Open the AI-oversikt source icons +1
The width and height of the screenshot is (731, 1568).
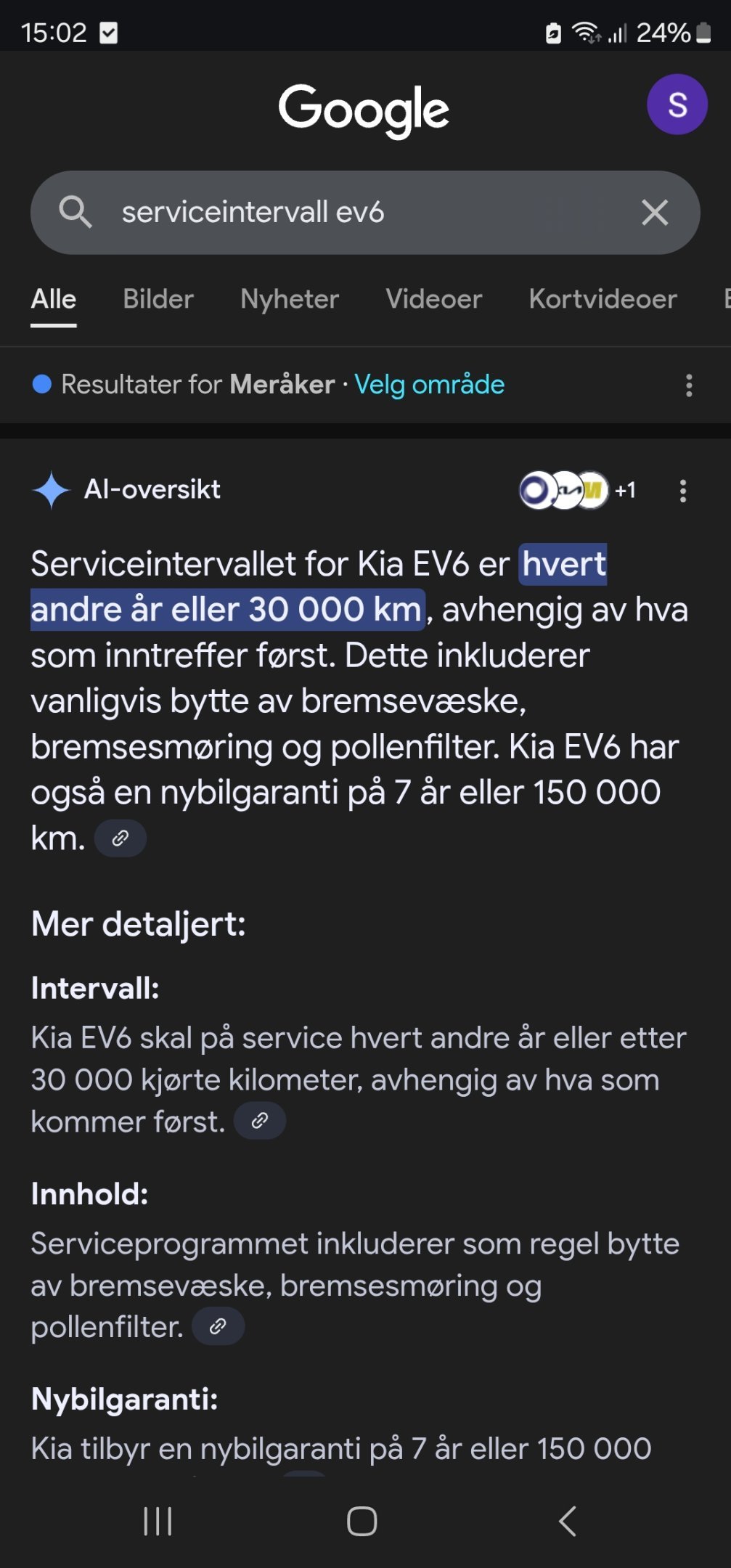click(x=578, y=491)
